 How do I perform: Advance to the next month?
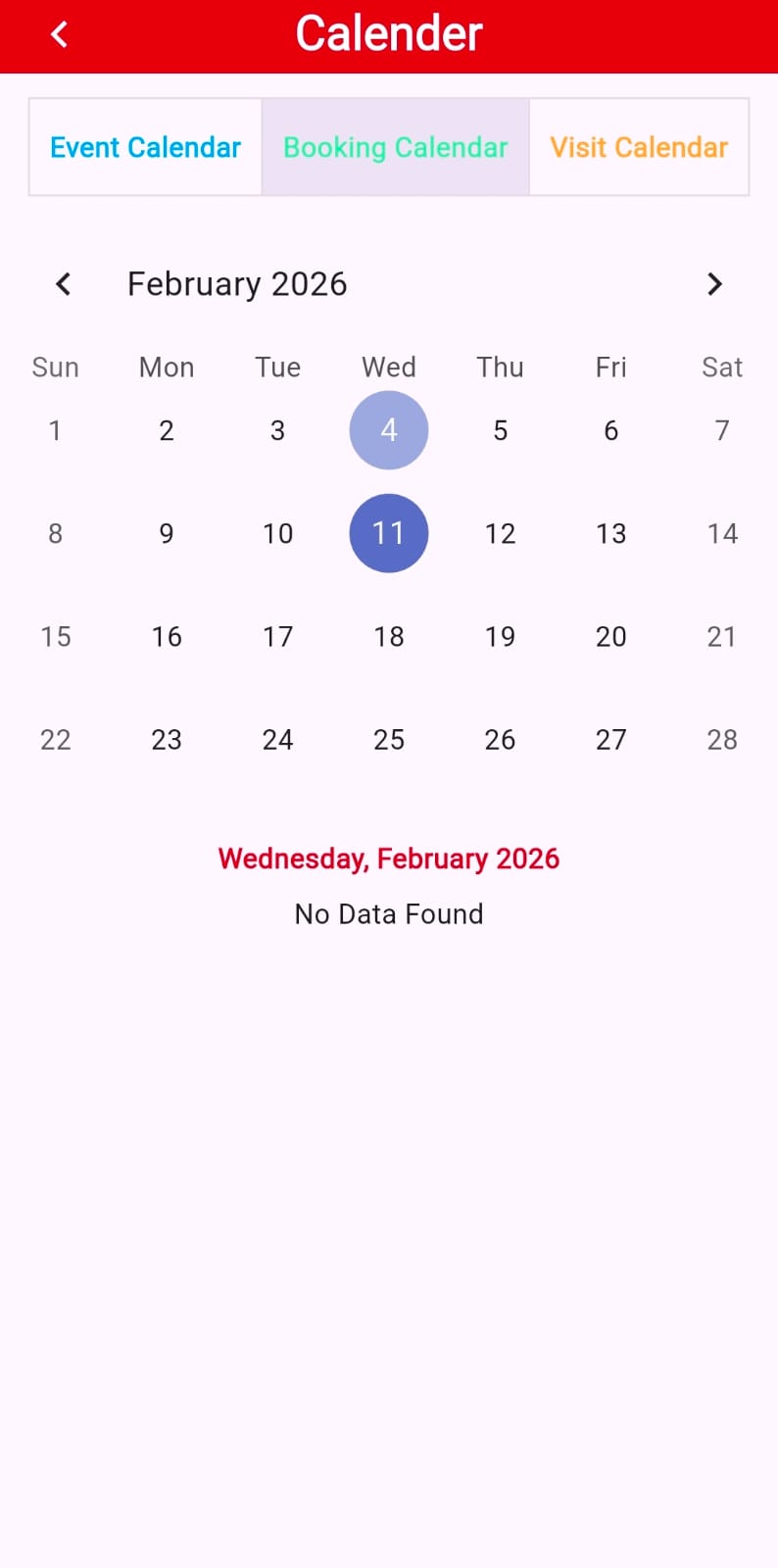pyautogui.click(x=715, y=284)
